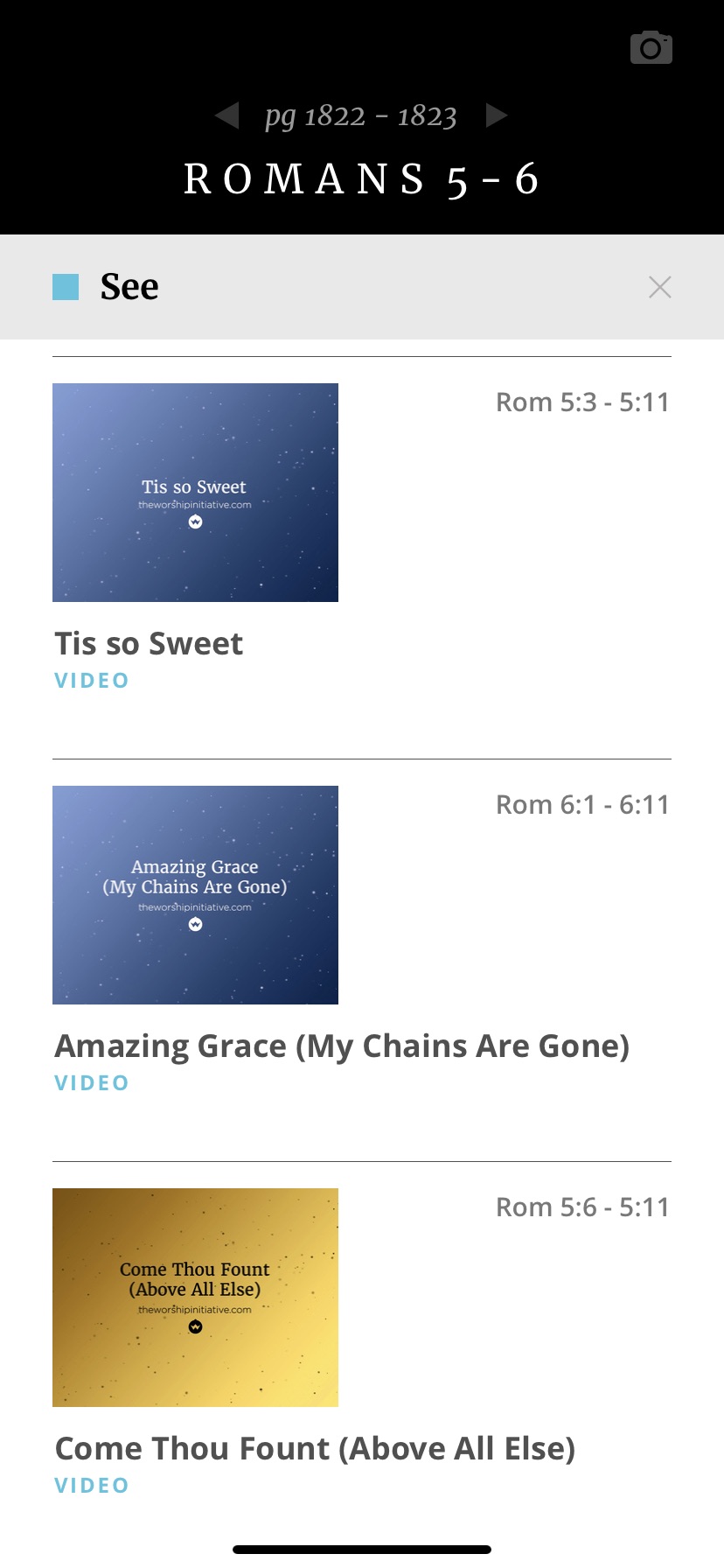Open the camera icon
724x1568 pixels.
point(651,47)
